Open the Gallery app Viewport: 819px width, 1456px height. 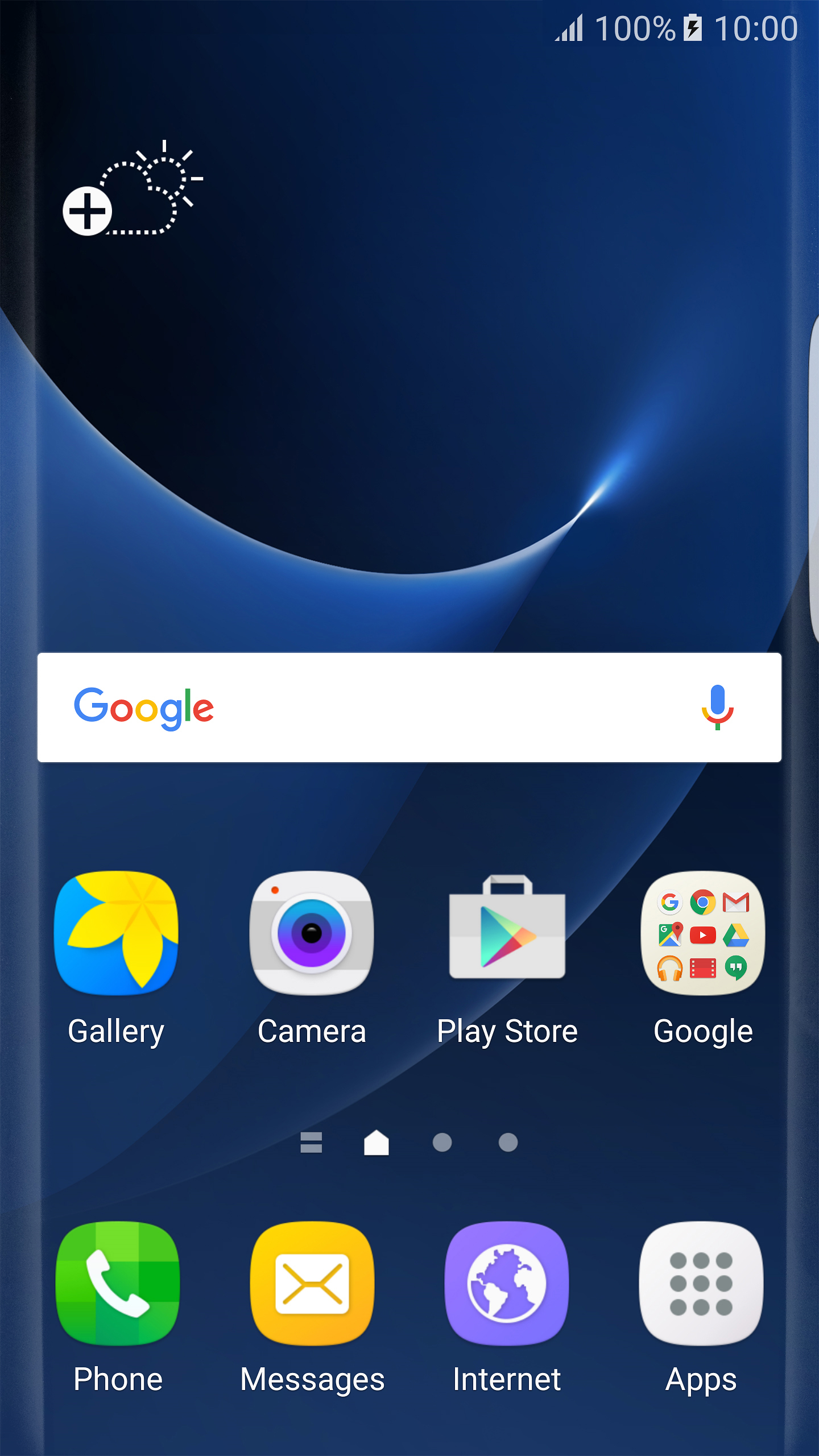pos(117,934)
